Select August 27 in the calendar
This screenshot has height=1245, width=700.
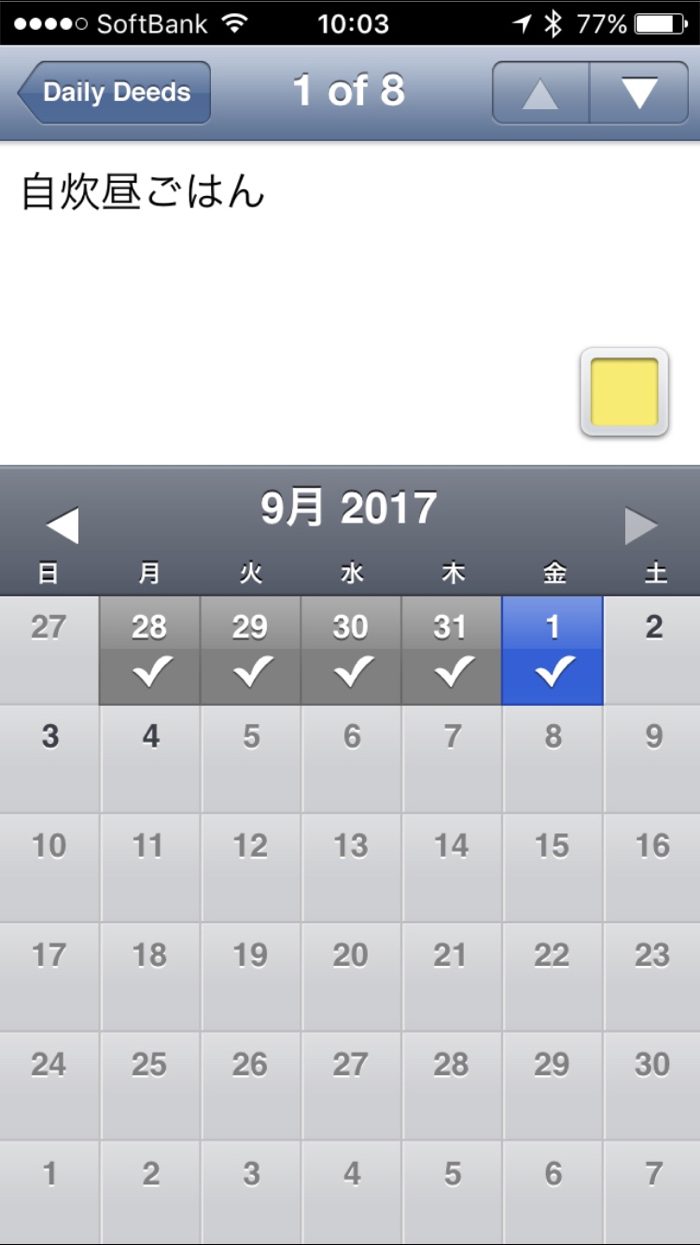coord(48,651)
